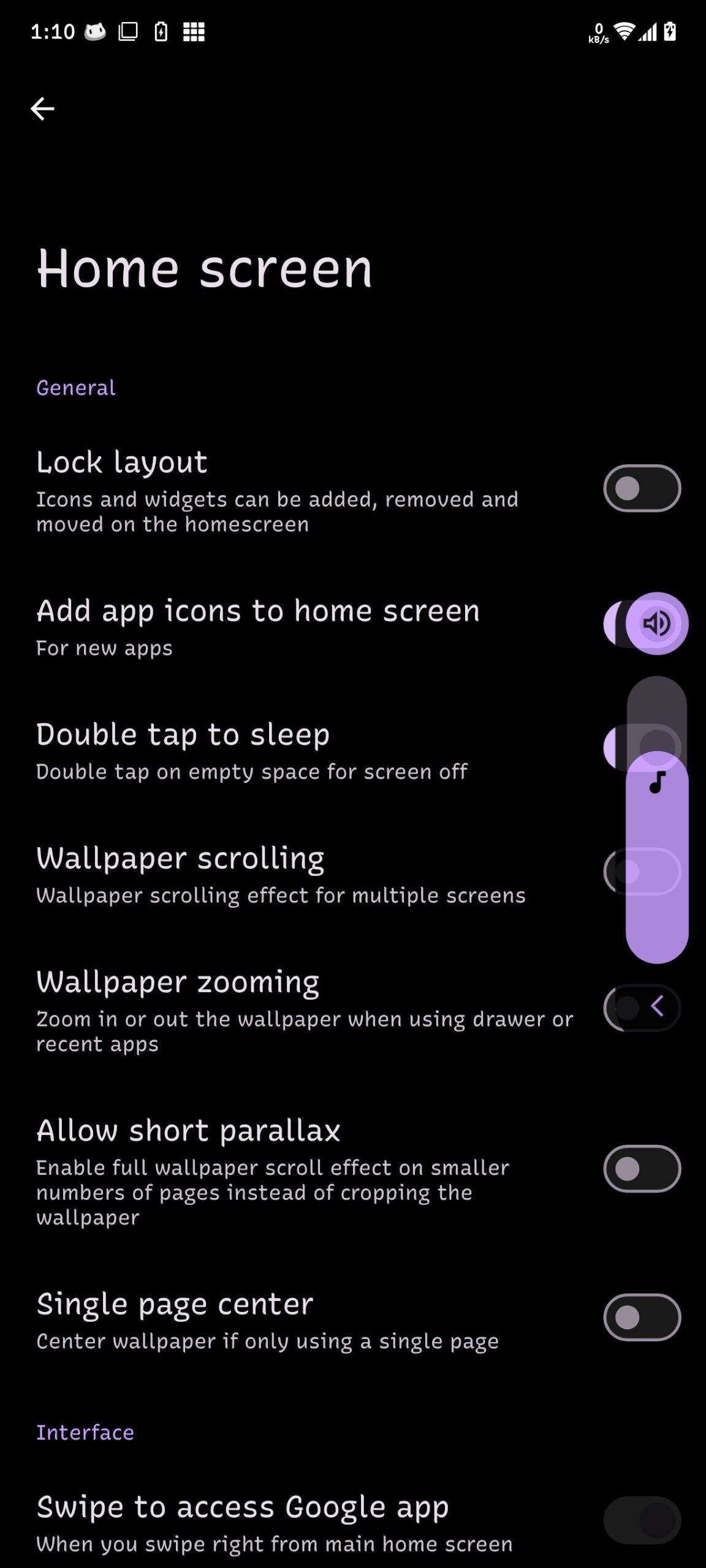Toggle Swipe to access Google app
The height and width of the screenshot is (1568, 706).
coord(642,1520)
